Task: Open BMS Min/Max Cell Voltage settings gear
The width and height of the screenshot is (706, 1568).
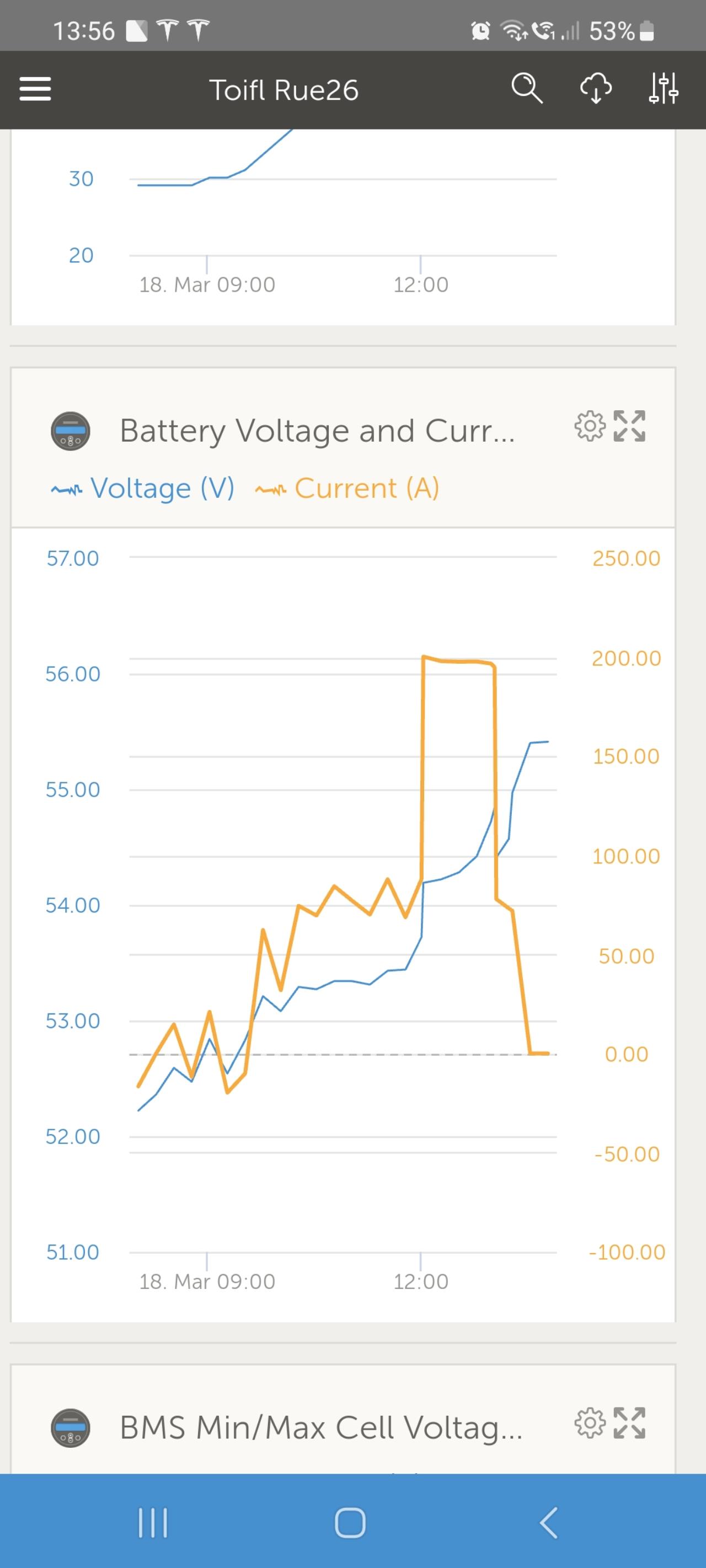Action: pos(590,1422)
